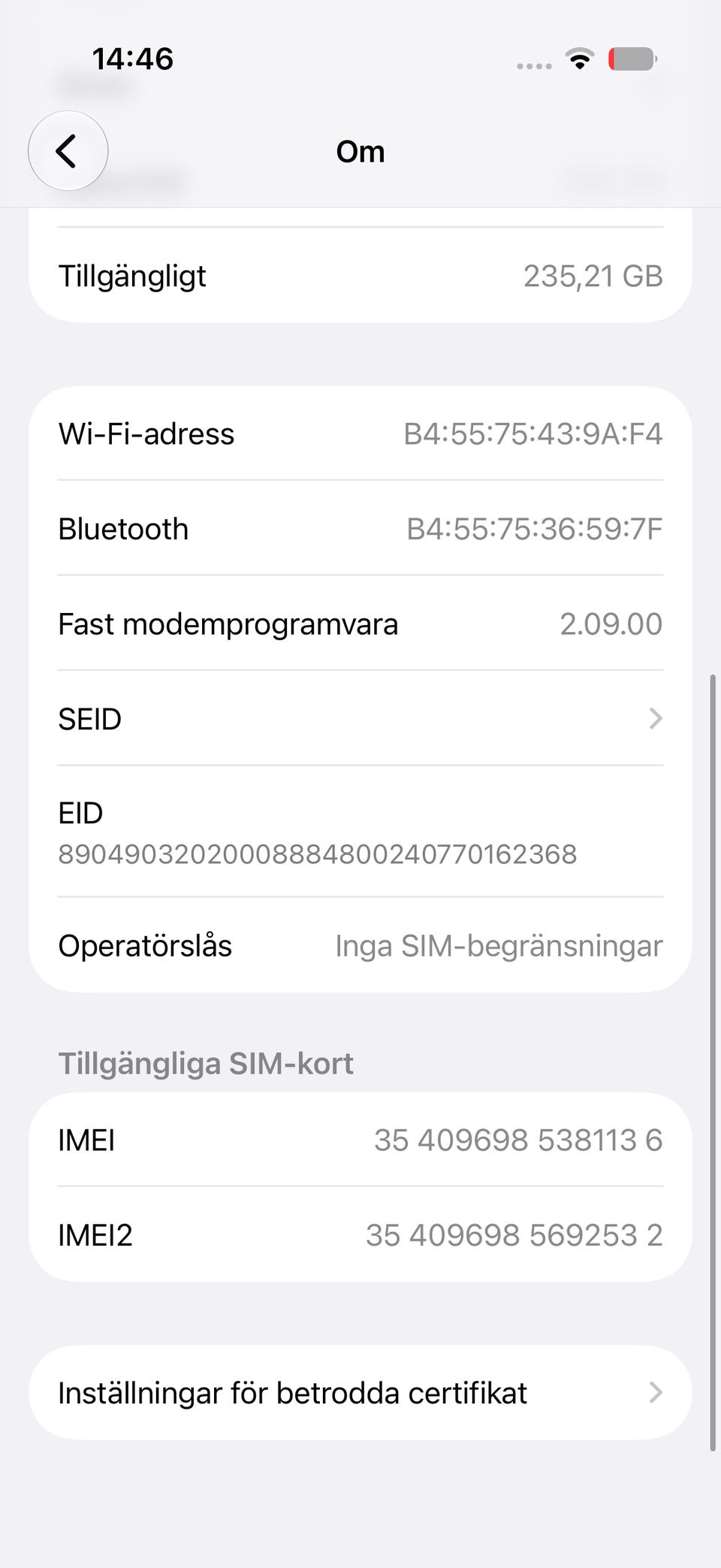The height and width of the screenshot is (1568, 721).
Task: Go back from the Om page
Action: 68,151
